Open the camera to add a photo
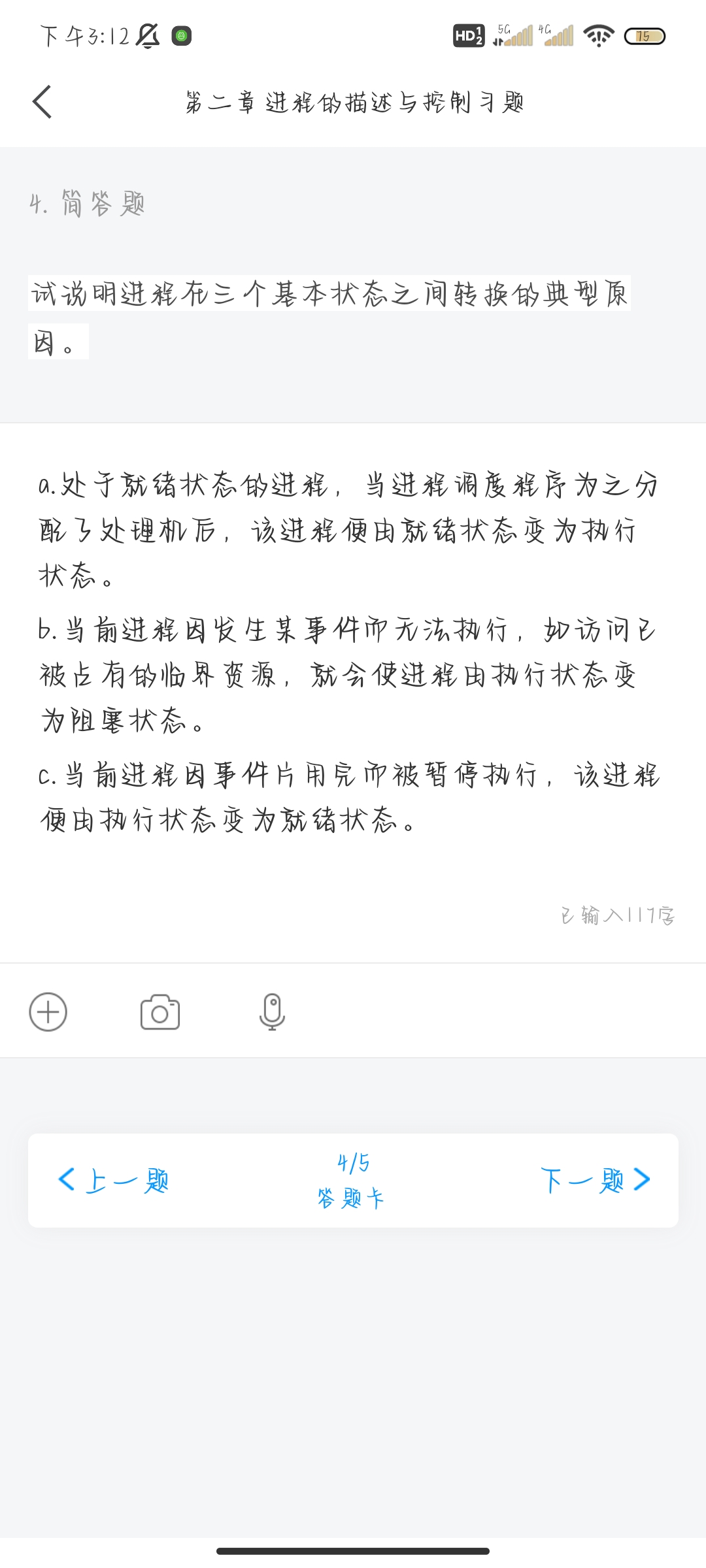The width and height of the screenshot is (706, 1568). point(160,1012)
